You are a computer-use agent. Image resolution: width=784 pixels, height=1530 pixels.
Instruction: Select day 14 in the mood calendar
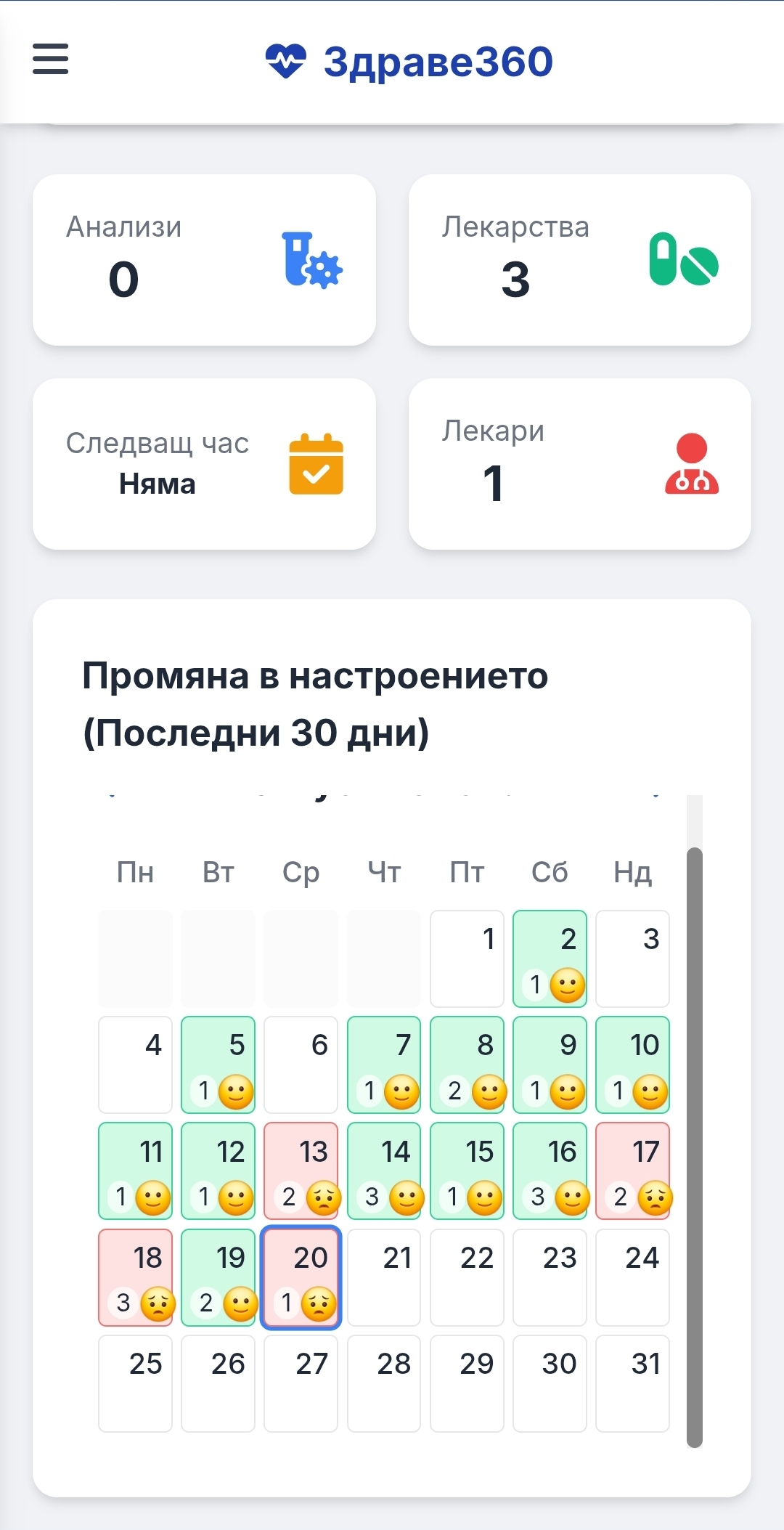pos(383,1171)
